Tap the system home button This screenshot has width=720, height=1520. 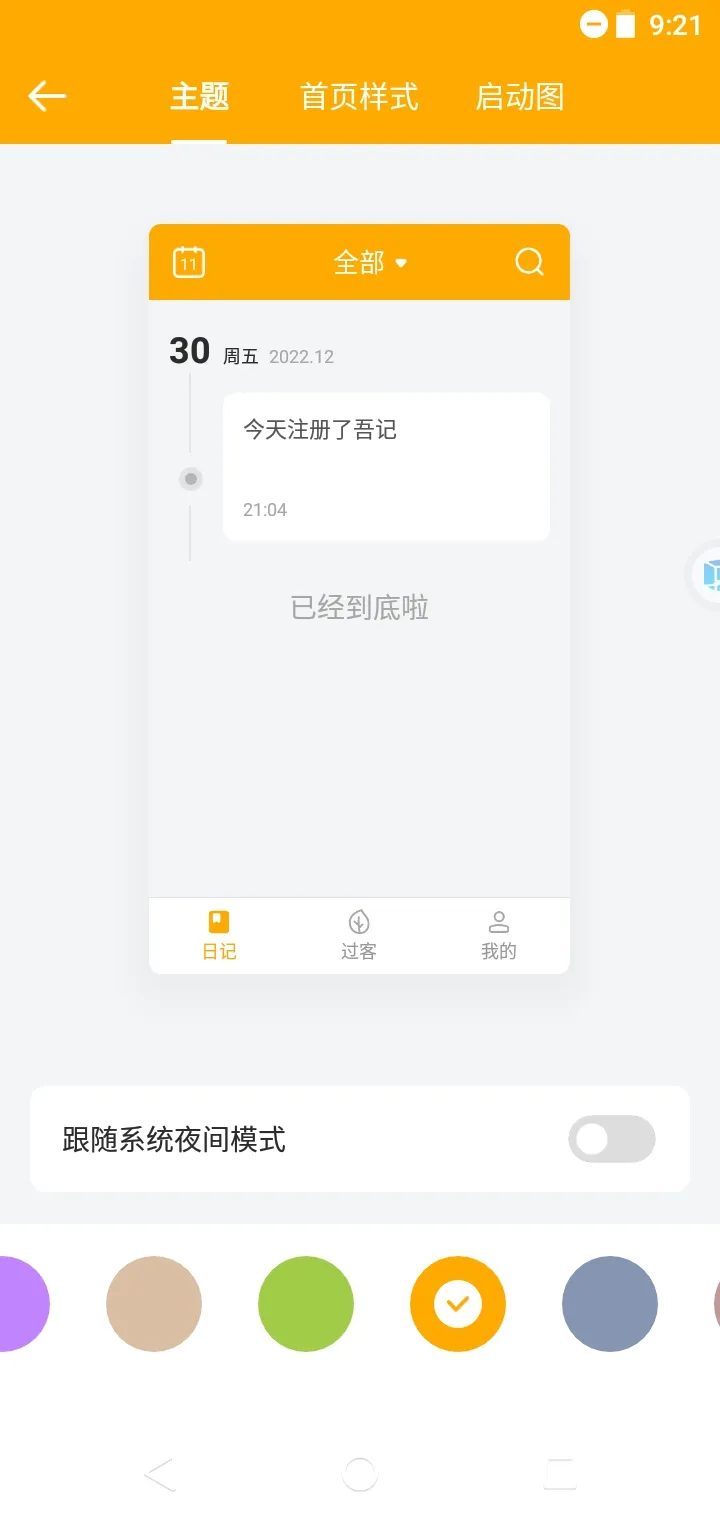pos(360,1474)
